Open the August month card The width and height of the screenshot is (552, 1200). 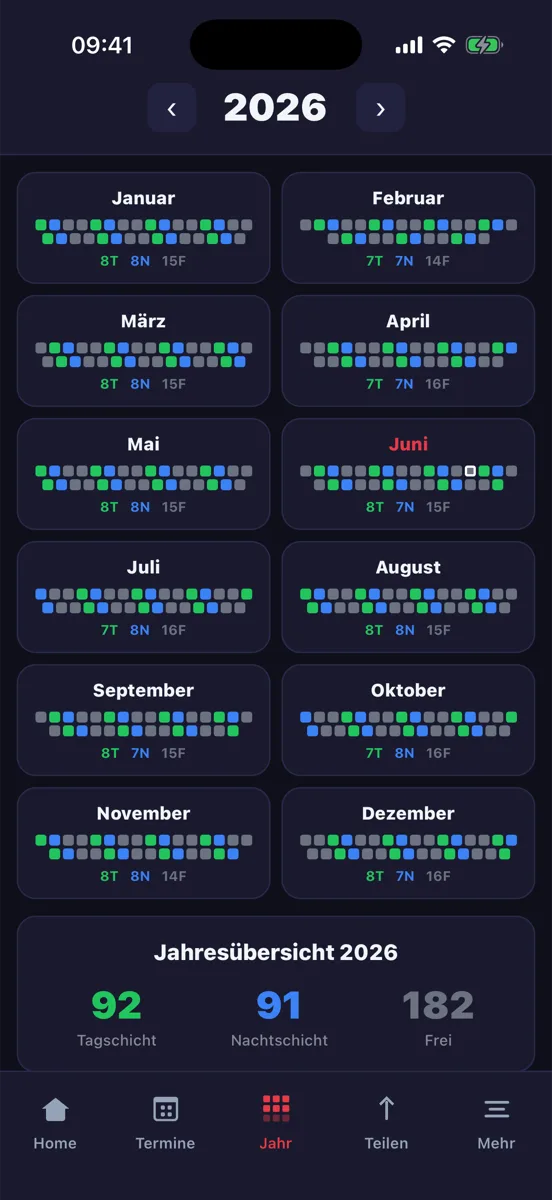(408, 597)
